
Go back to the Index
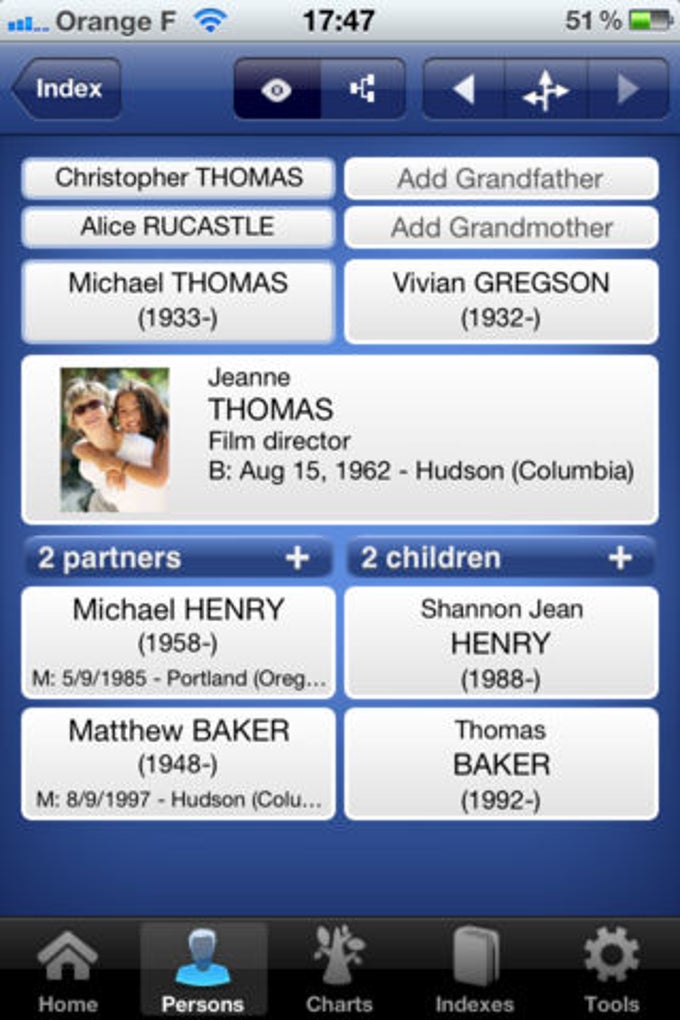68,89
